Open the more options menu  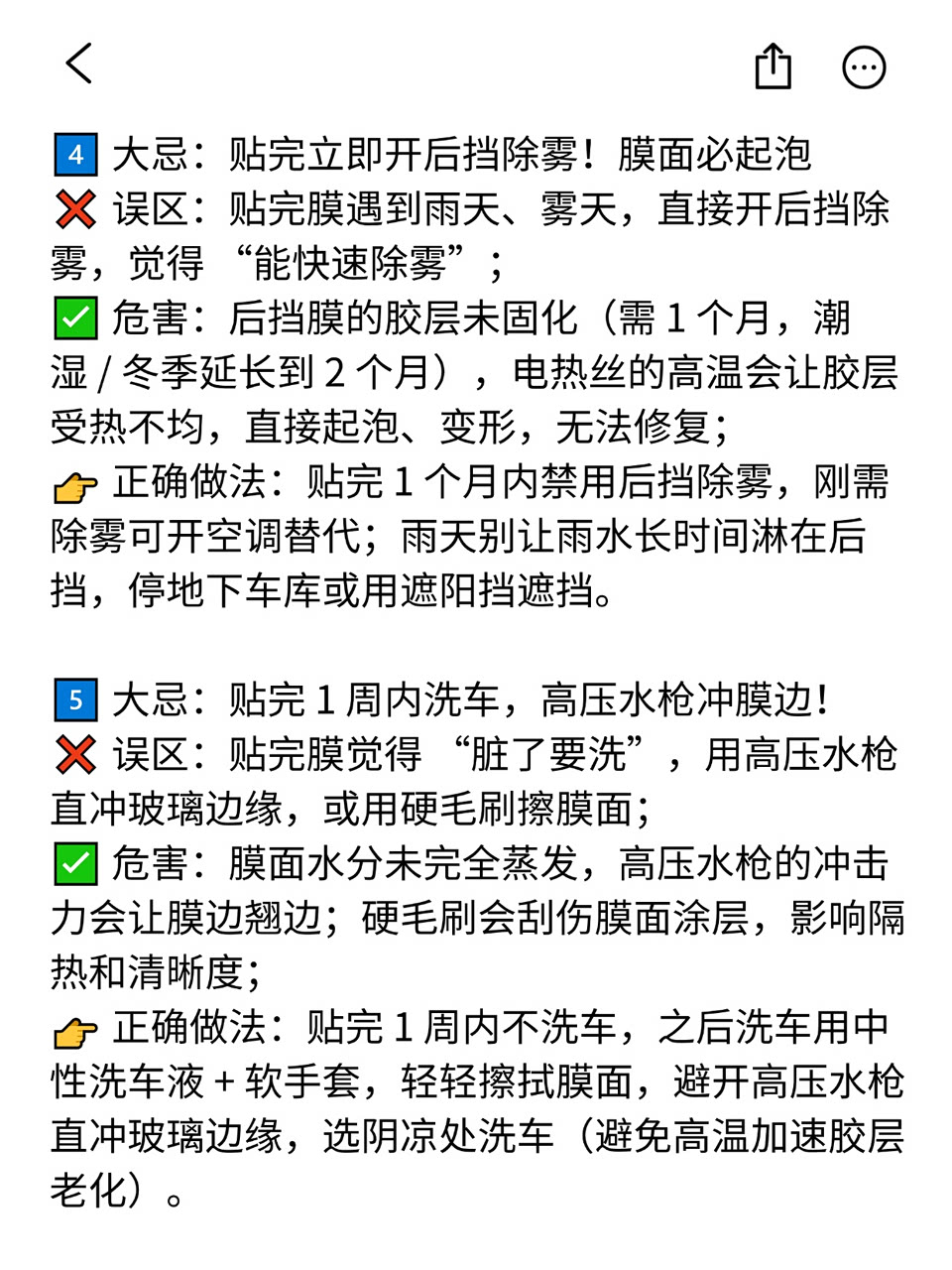[864, 67]
